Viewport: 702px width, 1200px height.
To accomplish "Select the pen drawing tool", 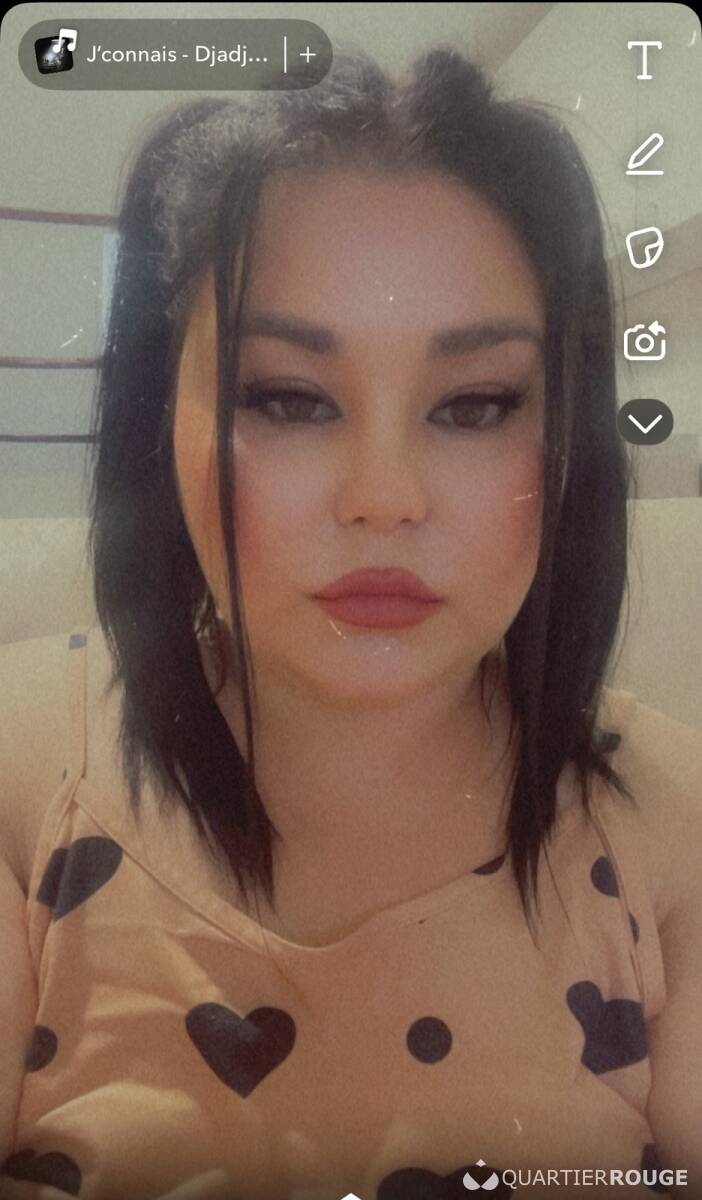I will coord(645,155).
